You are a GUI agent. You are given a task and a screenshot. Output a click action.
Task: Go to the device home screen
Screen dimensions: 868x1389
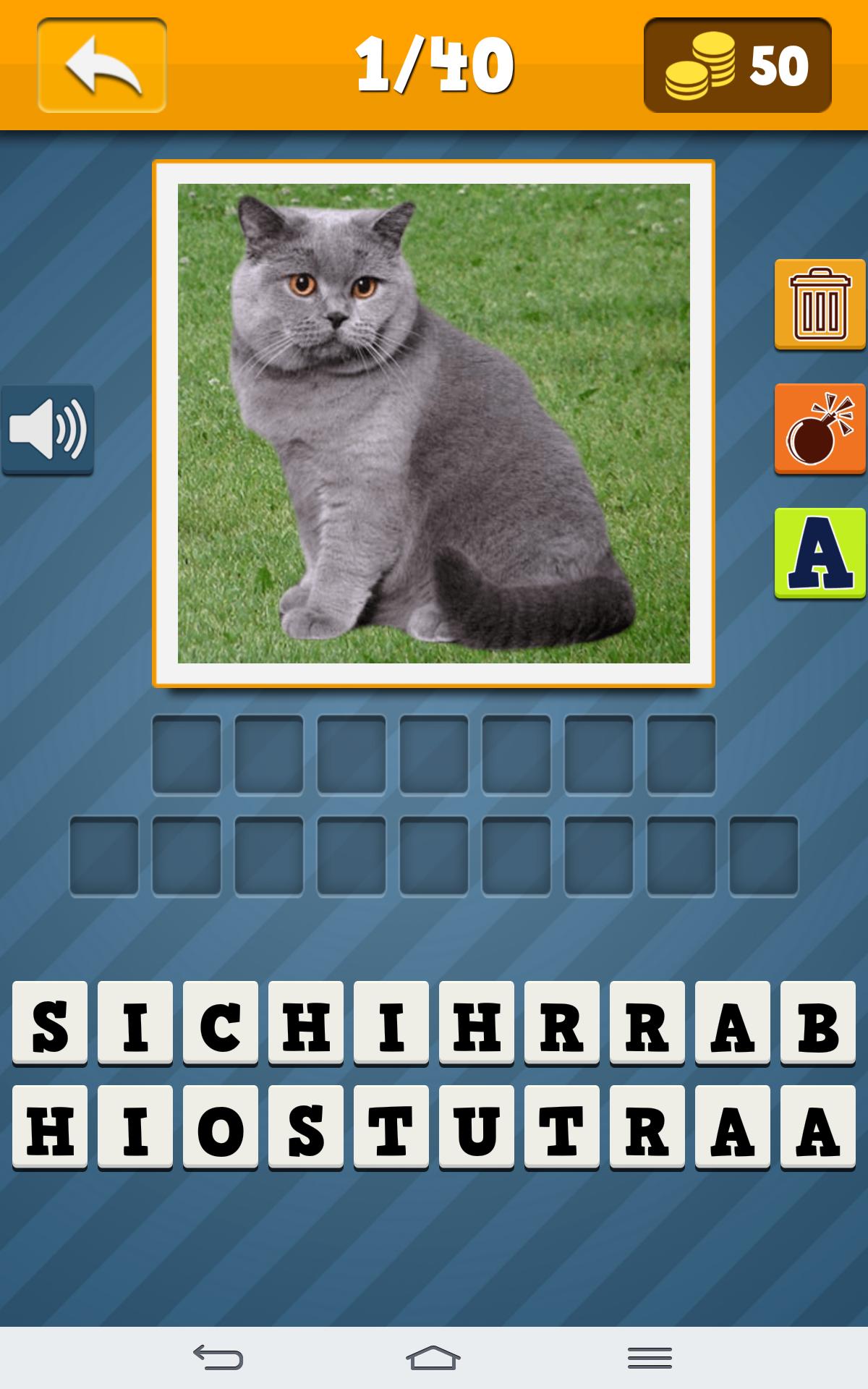[x=433, y=1358]
